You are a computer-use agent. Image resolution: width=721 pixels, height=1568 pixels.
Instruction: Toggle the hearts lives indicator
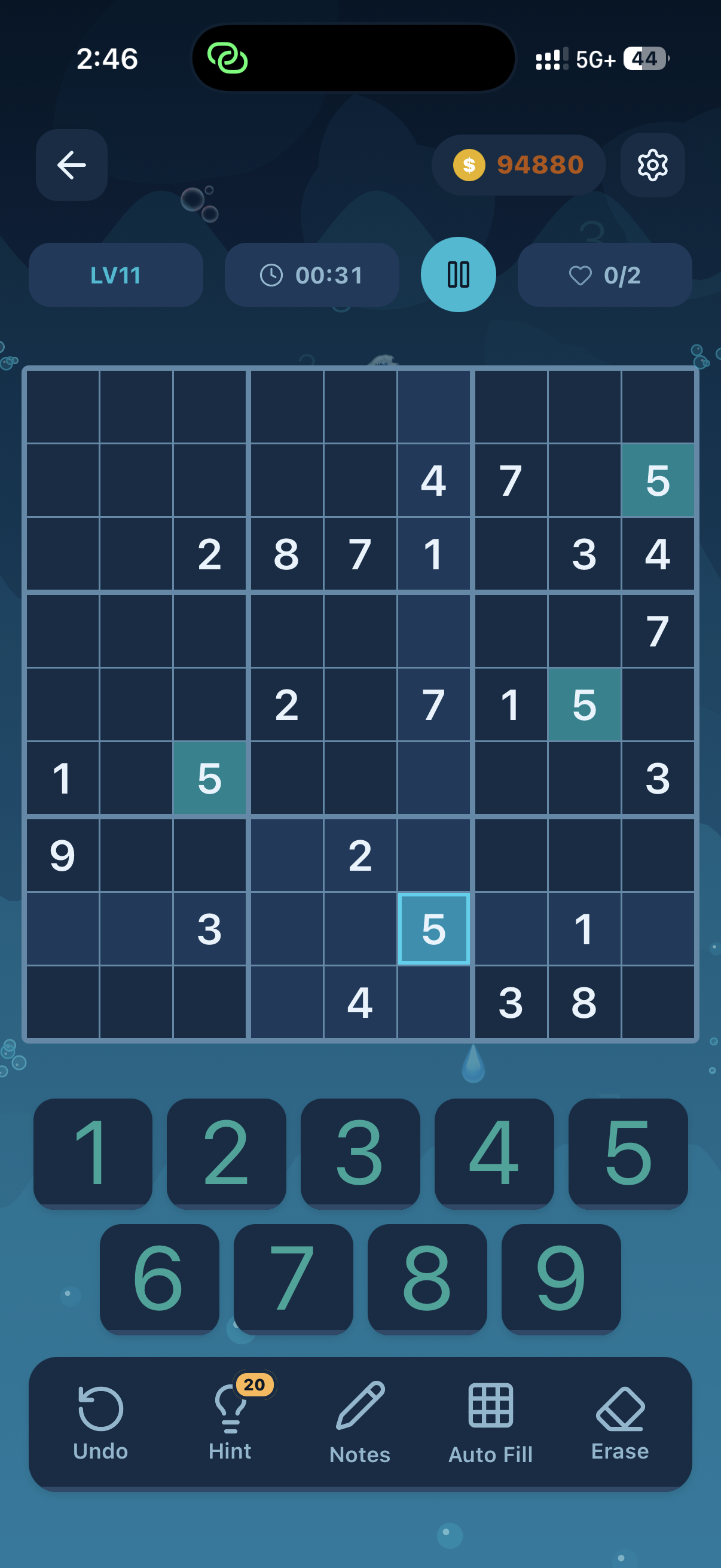click(x=605, y=274)
